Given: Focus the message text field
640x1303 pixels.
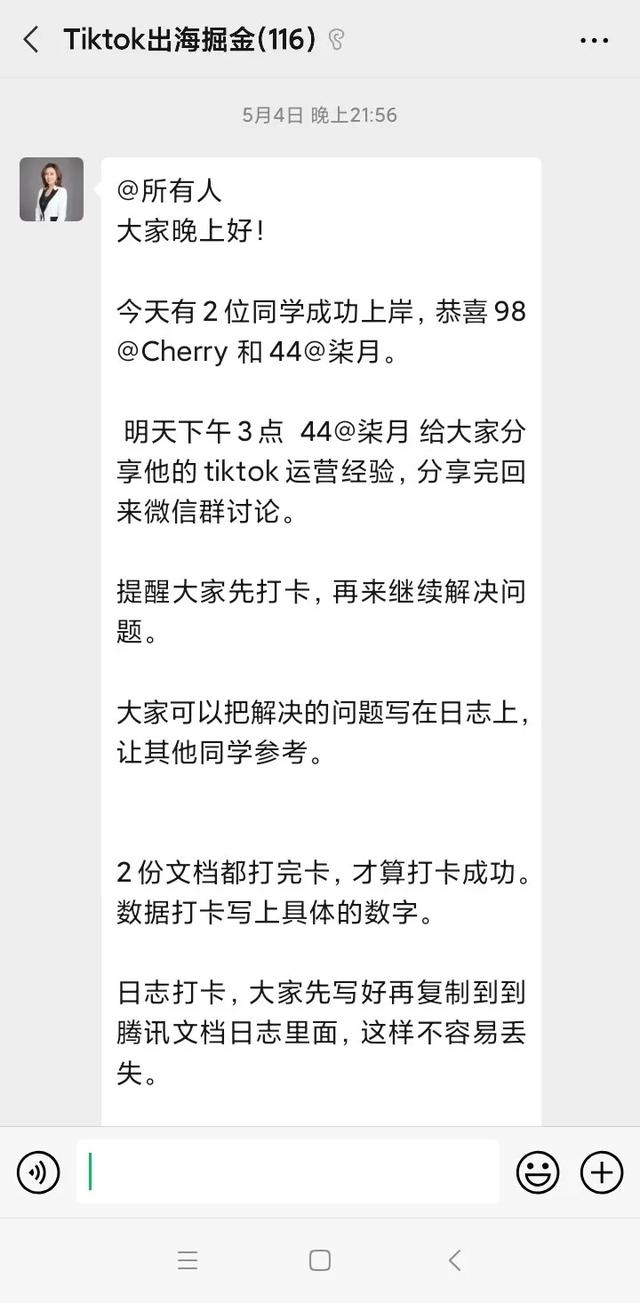Looking at the screenshot, I should 288,1172.
